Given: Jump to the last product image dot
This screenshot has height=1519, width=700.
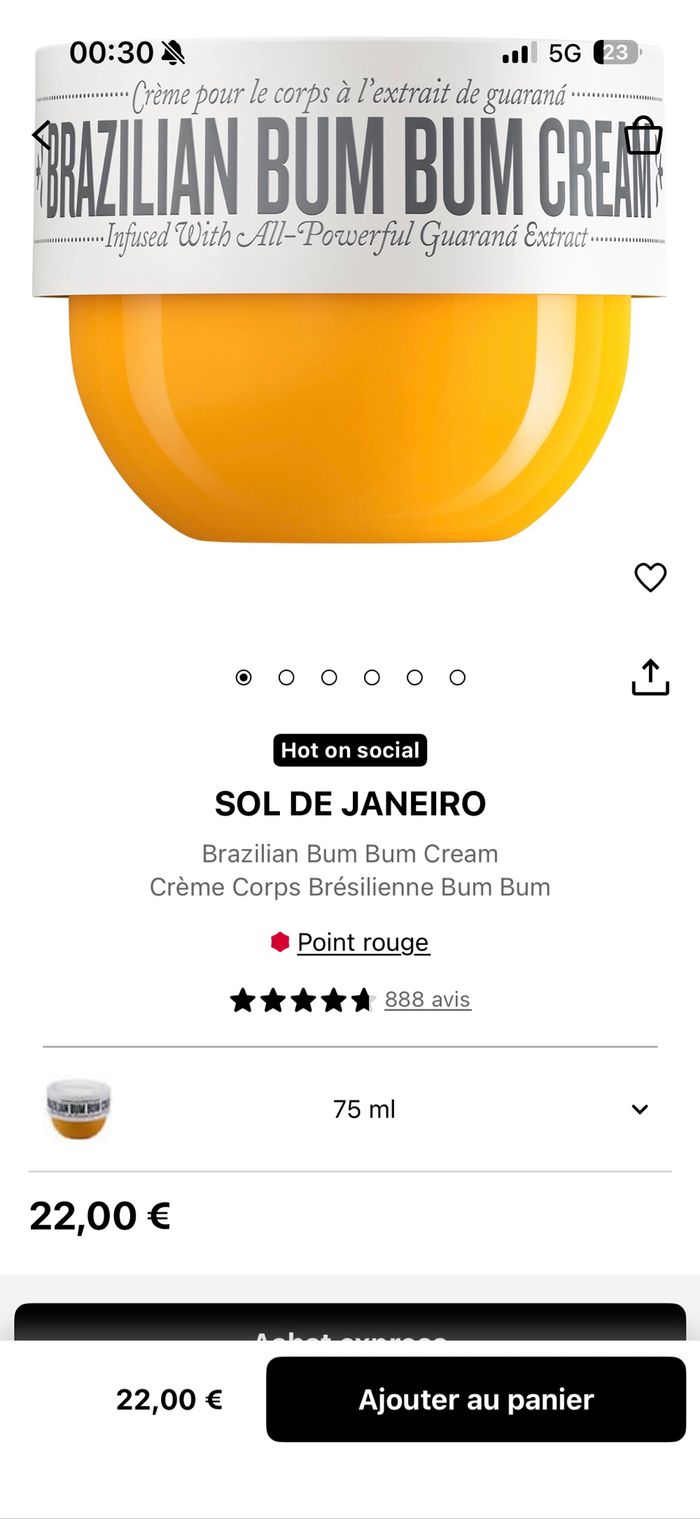Looking at the screenshot, I should 457,677.
